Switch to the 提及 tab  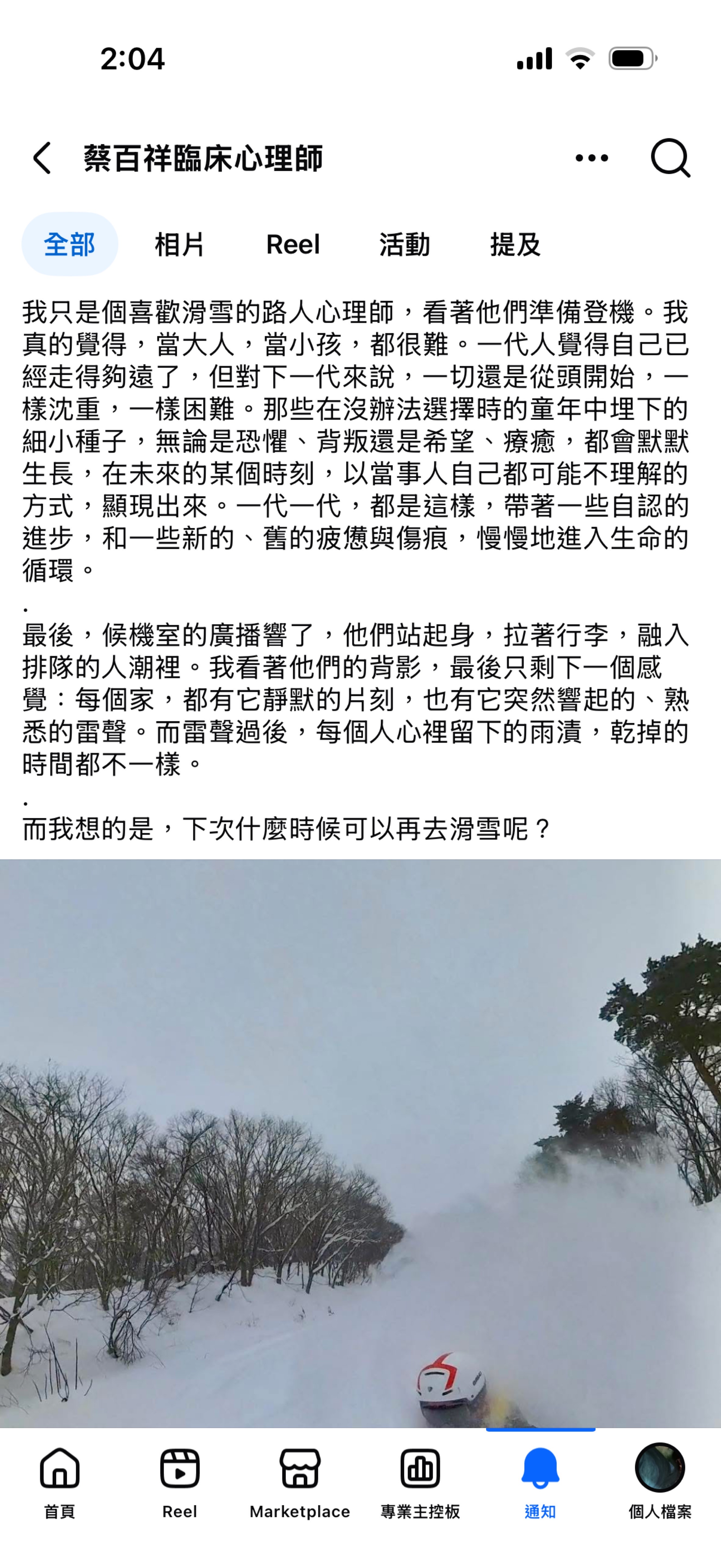pos(515,245)
